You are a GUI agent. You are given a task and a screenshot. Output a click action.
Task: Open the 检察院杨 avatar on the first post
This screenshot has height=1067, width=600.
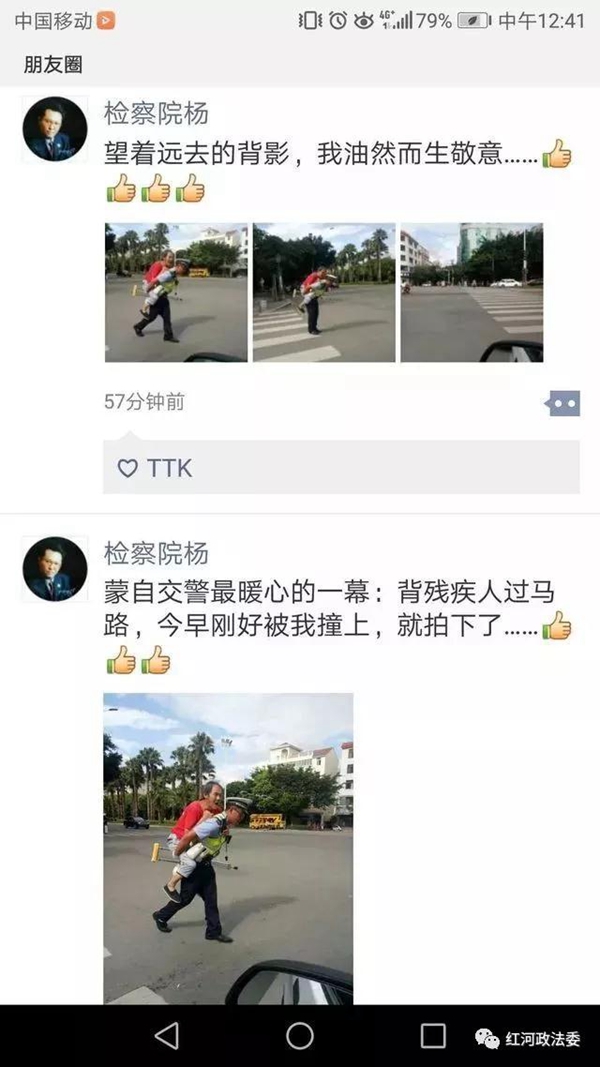(55, 130)
